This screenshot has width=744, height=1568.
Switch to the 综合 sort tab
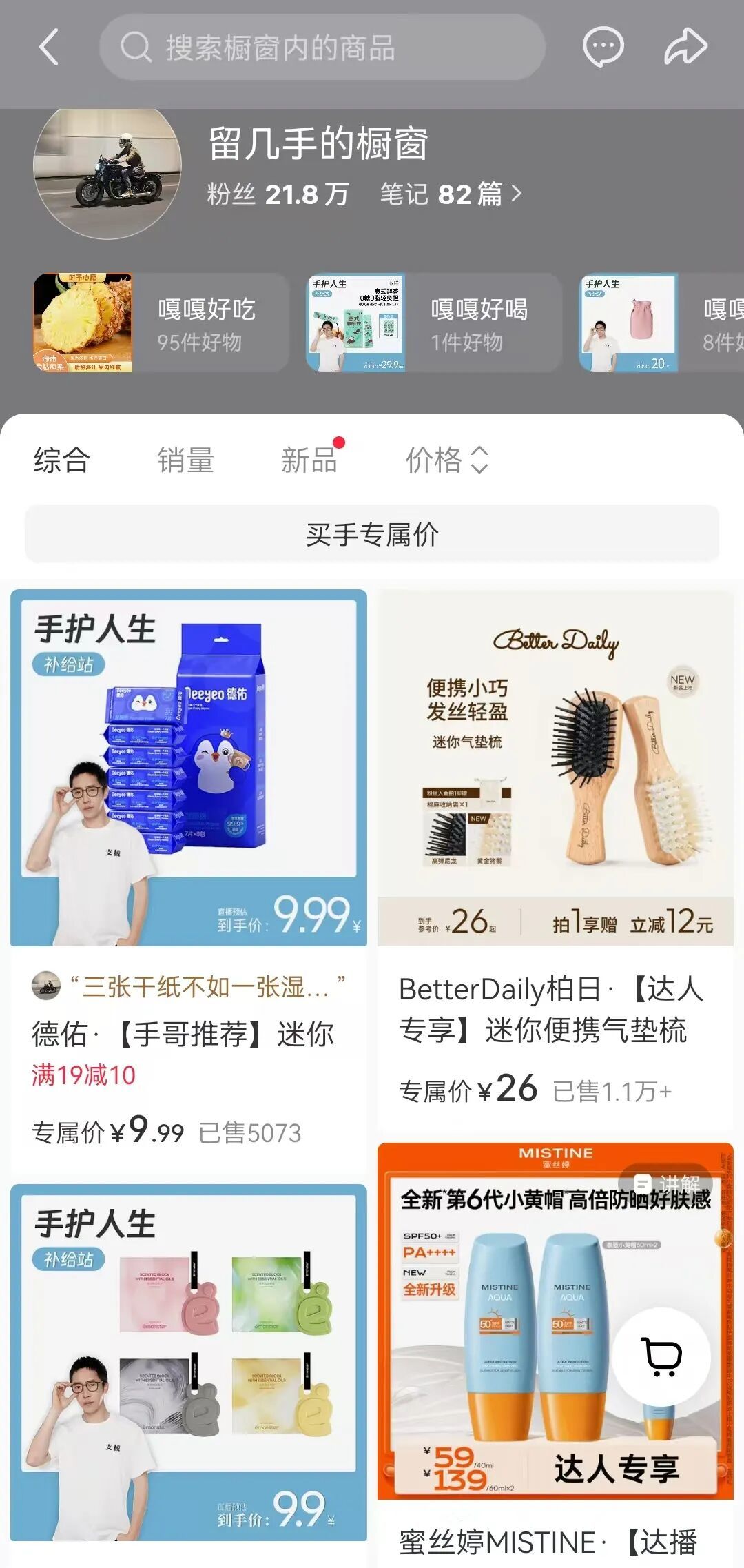[62, 460]
